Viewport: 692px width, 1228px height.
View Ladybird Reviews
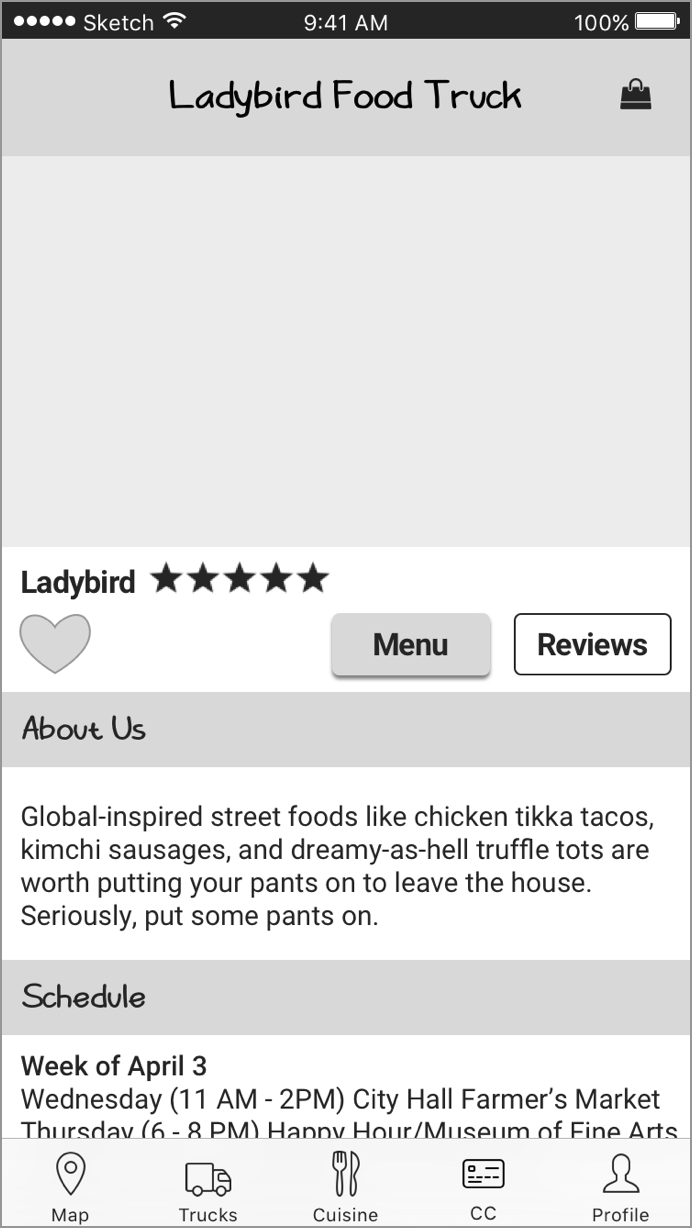click(x=592, y=645)
